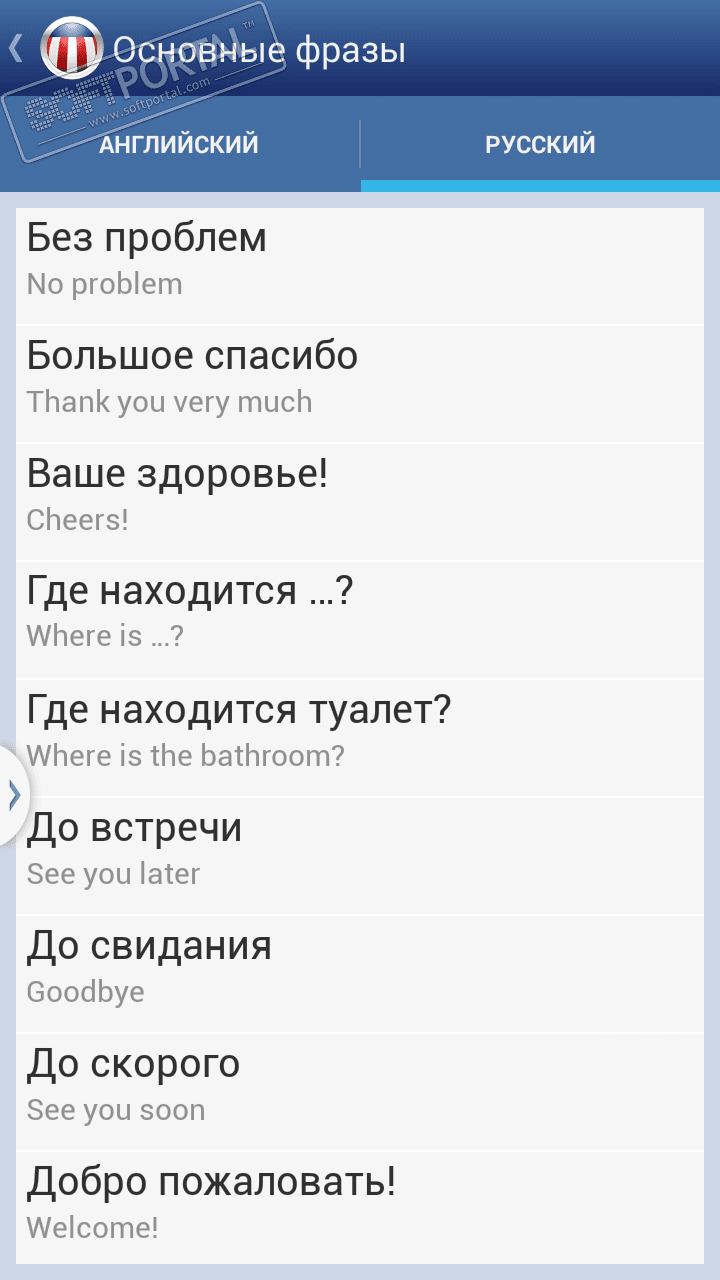This screenshot has width=720, height=1280.
Task: Expand the side panel arrow handle
Action: click(x=13, y=795)
